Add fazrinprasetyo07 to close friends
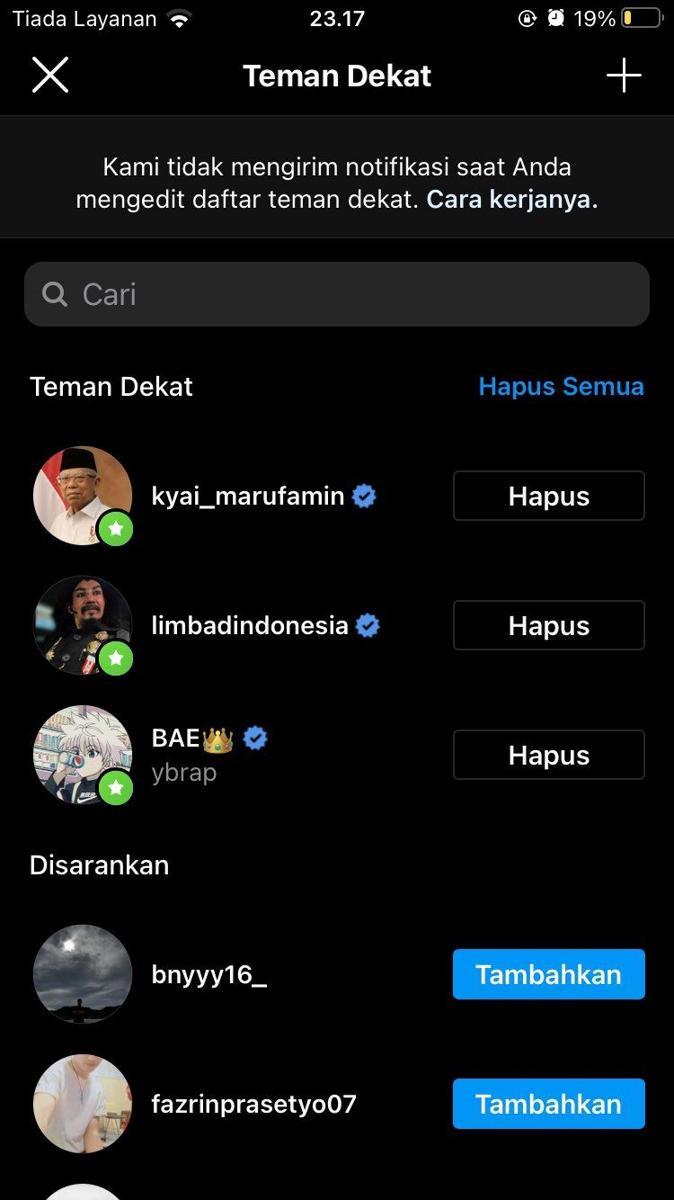The image size is (674, 1200). click(x=548, y=1104)
